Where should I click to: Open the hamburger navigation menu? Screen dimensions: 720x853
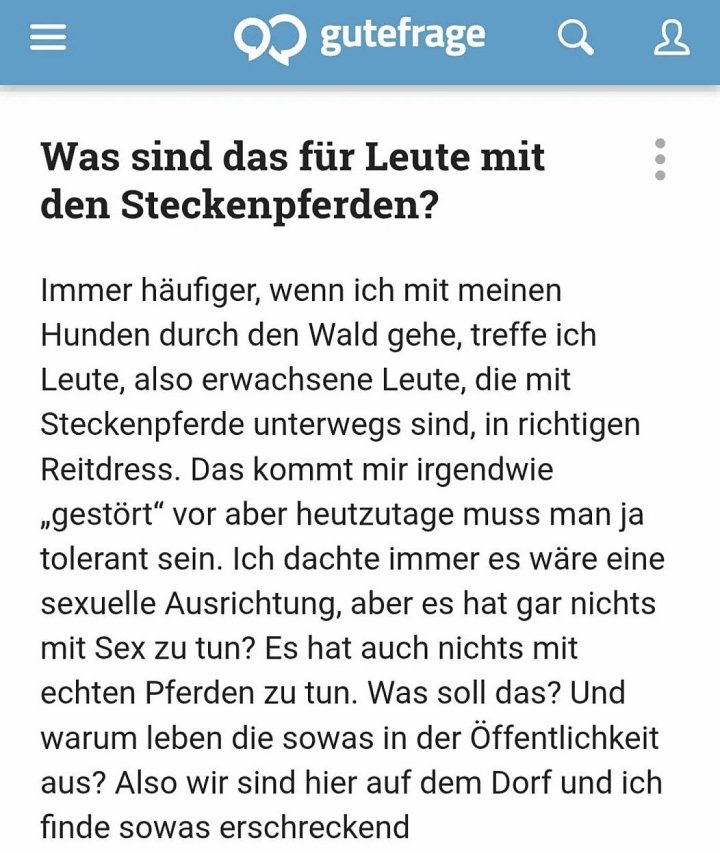(x=48, y=38)
